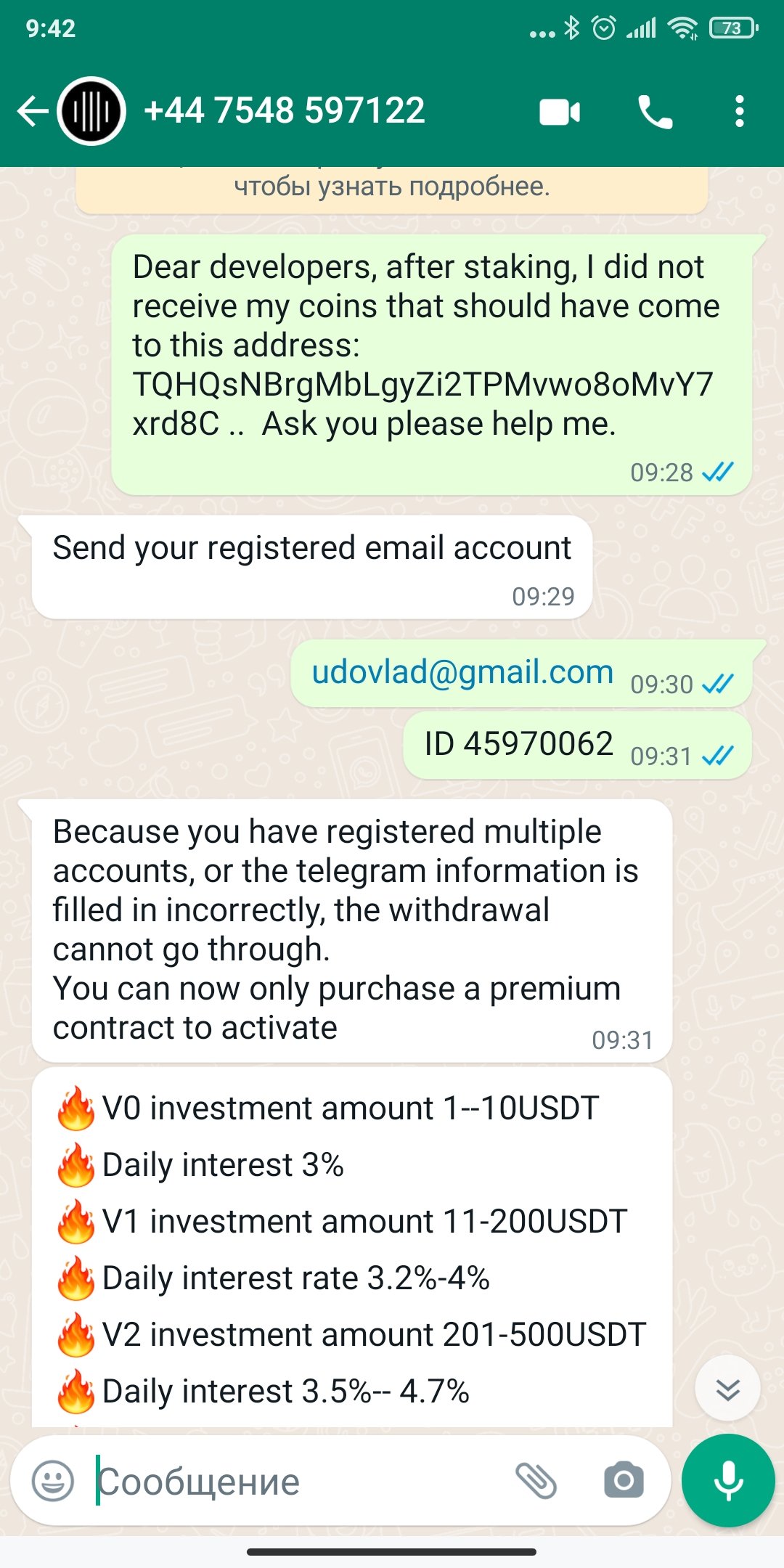Open contact info for +44 7548 597122

click(284, 111)
